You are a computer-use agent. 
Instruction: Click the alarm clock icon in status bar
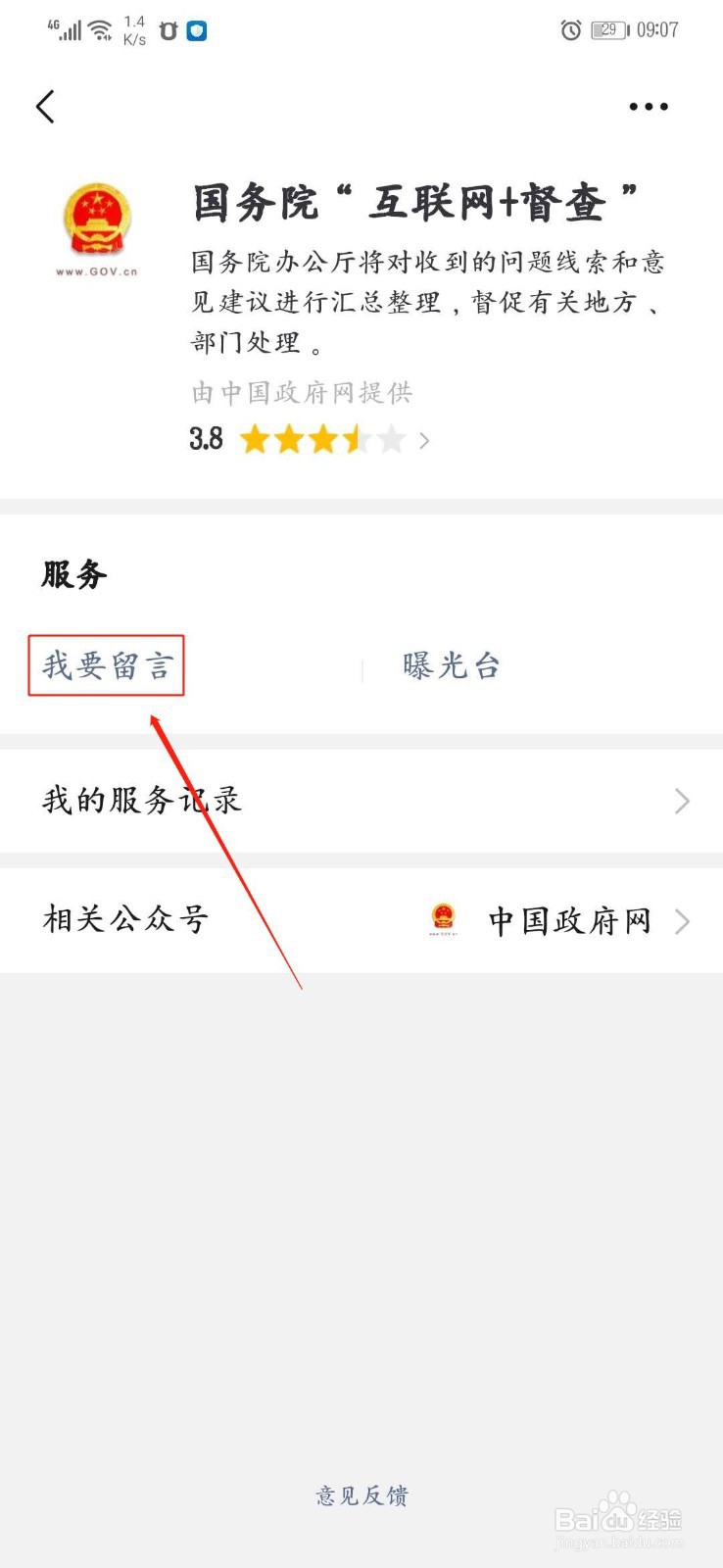[570, 30]
